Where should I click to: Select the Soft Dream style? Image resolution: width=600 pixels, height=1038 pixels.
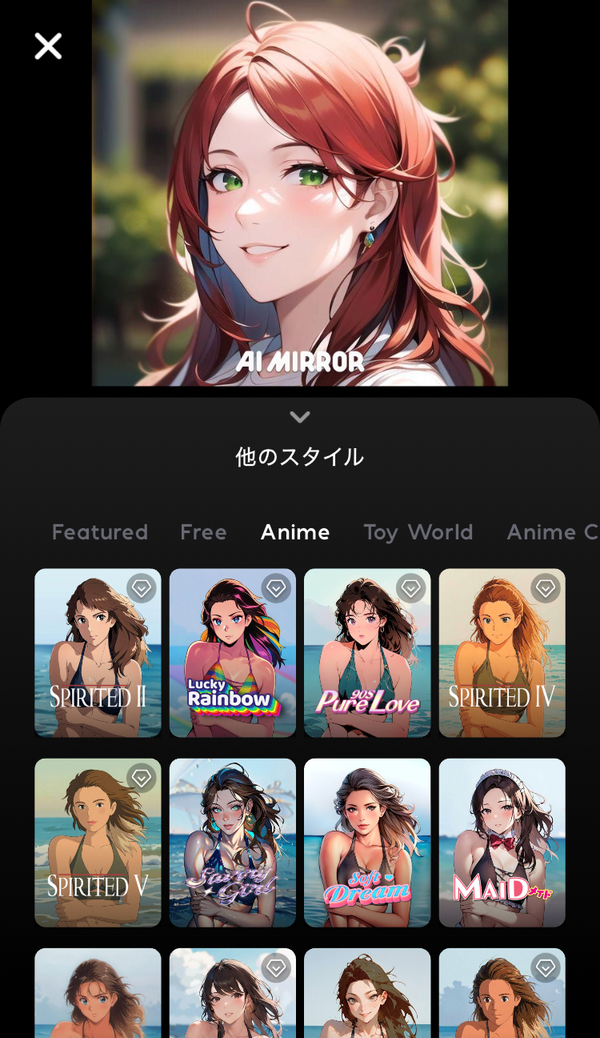click(367, 843)
